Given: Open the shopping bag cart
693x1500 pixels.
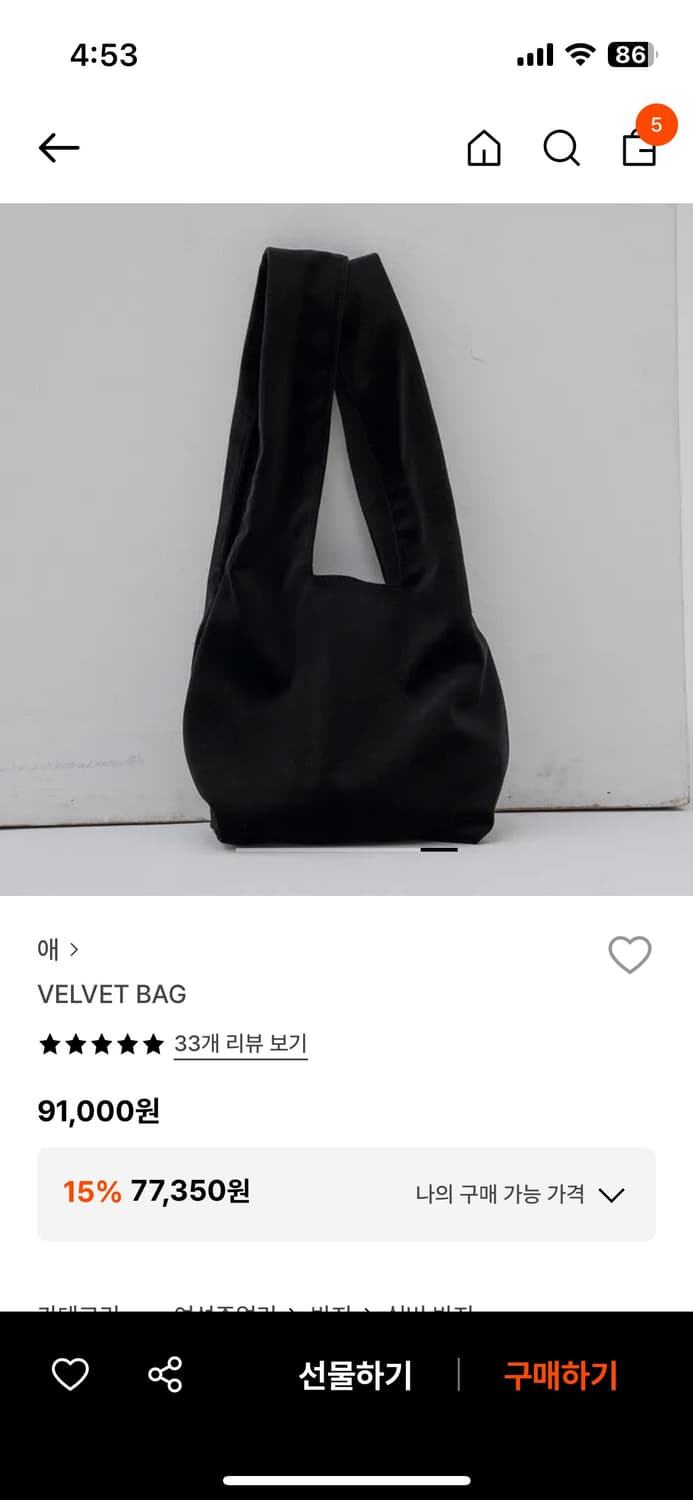Looking at the screenshot, I should [639, 148].
